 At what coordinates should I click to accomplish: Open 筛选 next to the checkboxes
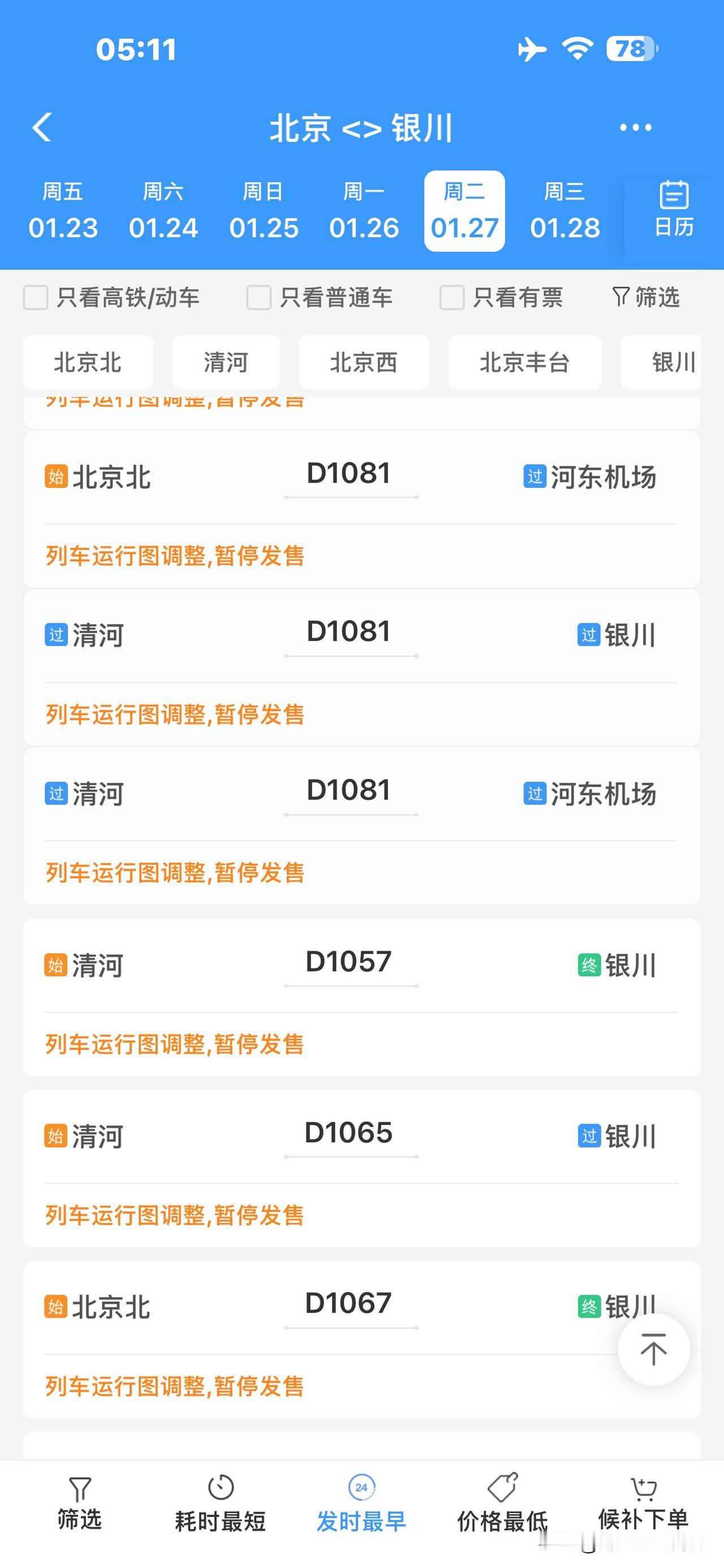[x=646, y=298]
